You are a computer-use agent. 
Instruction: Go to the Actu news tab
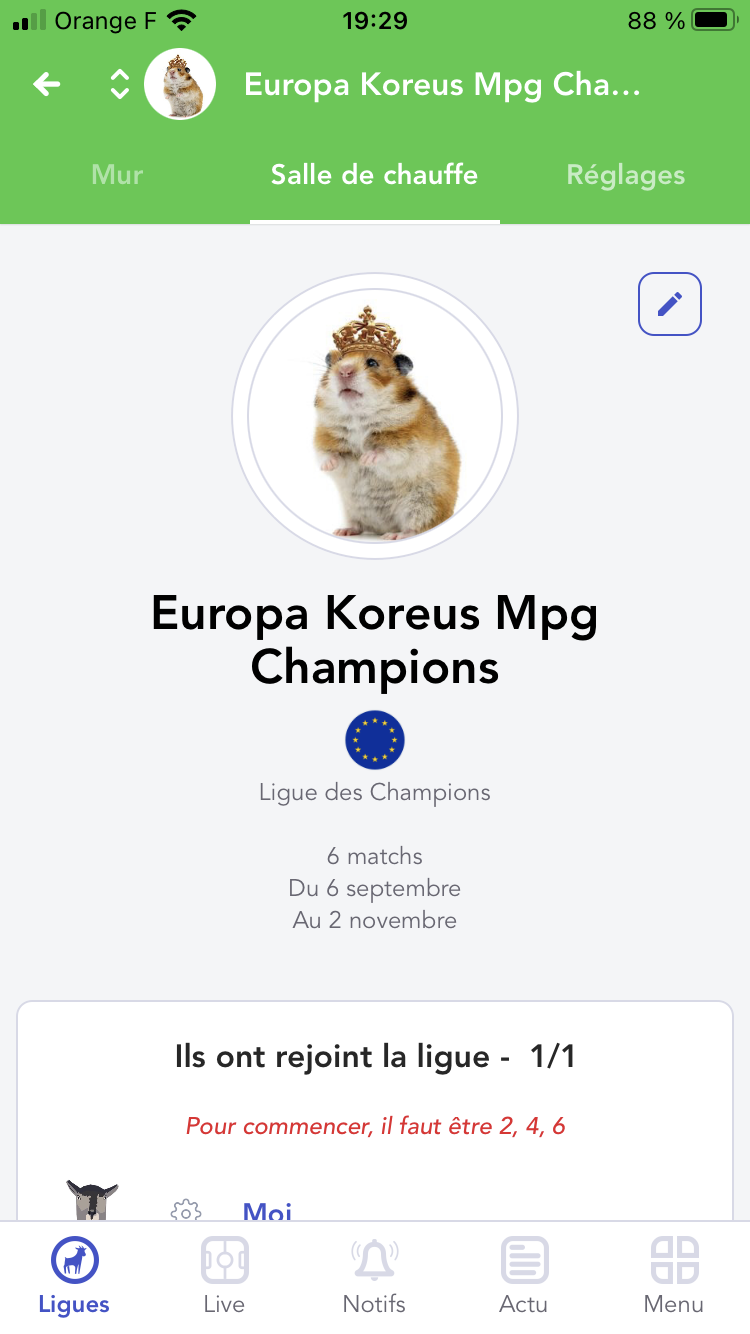524,1275
